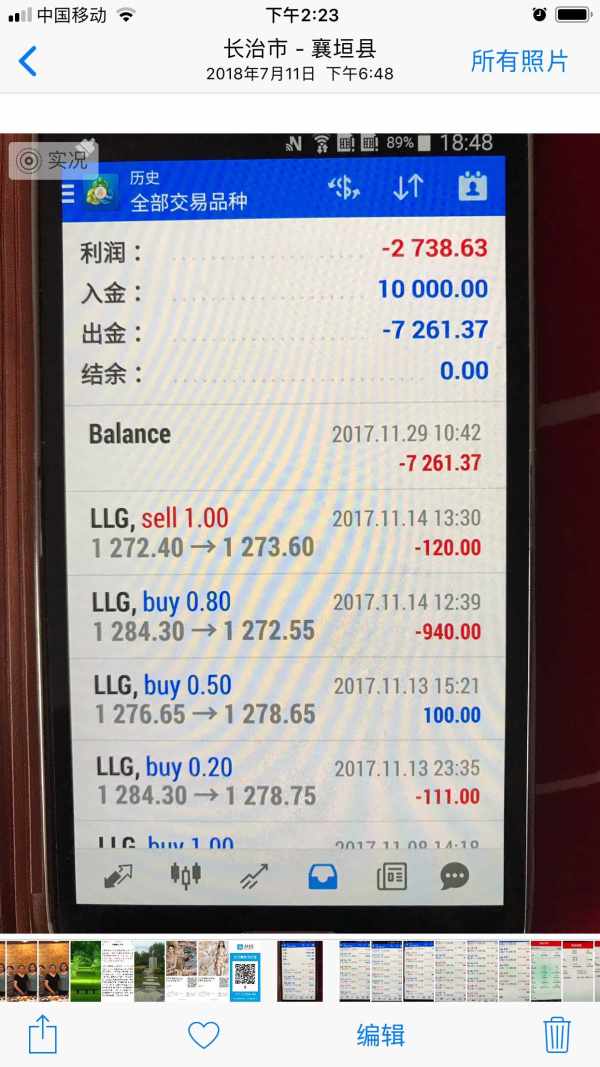Select the stone path thumbnail in the strip

(x=149, y=971)
